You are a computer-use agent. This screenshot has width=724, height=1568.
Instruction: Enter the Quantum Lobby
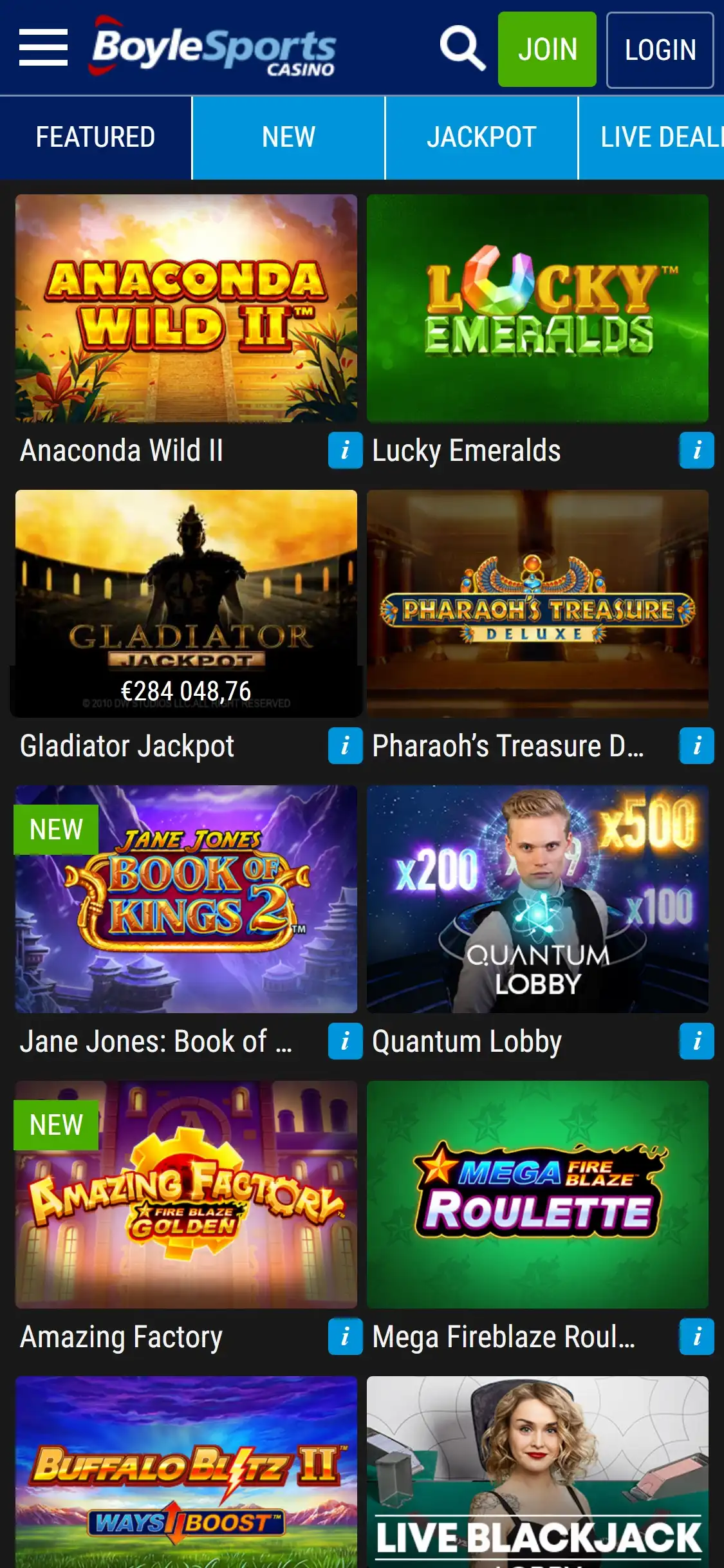coord(537,899)
